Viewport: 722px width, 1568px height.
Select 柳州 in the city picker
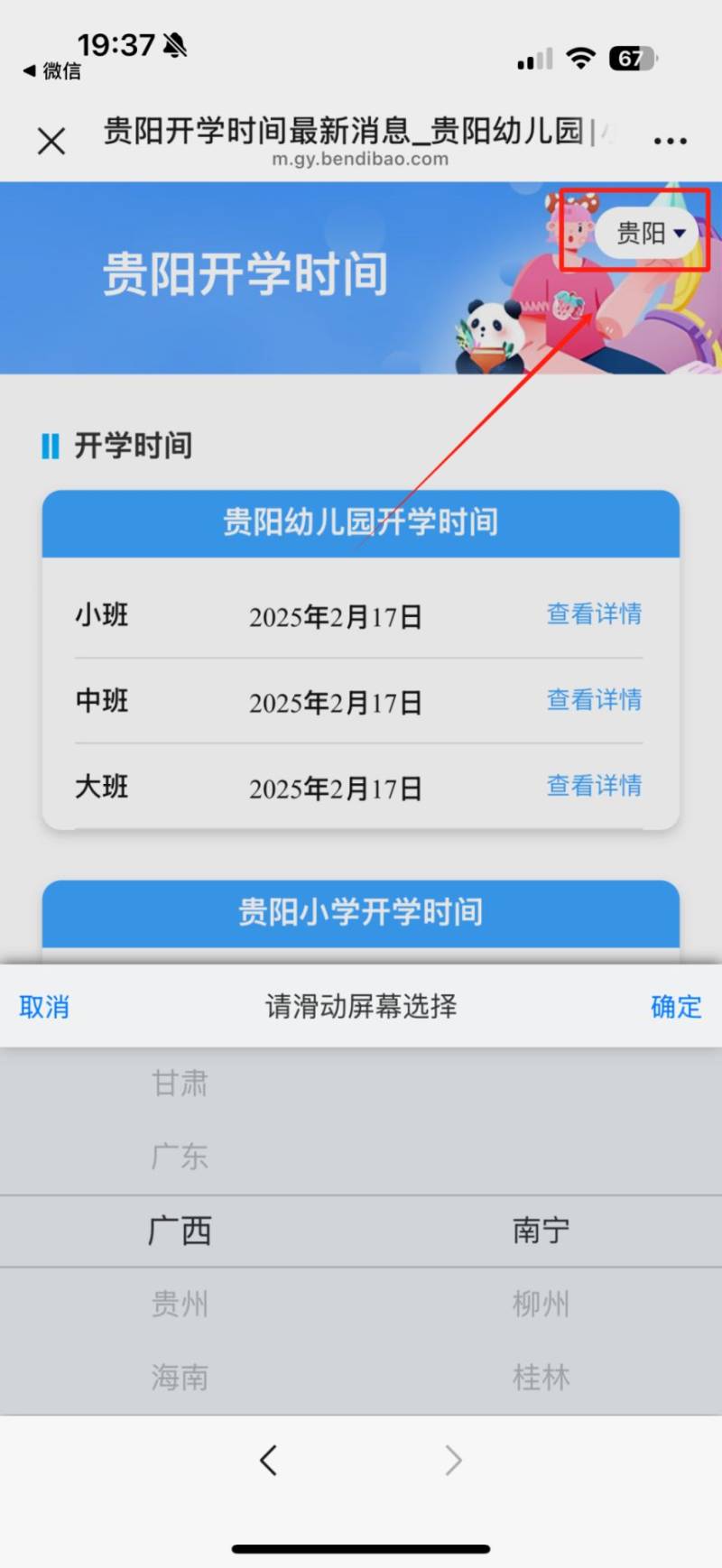[x=541, y=1304]
